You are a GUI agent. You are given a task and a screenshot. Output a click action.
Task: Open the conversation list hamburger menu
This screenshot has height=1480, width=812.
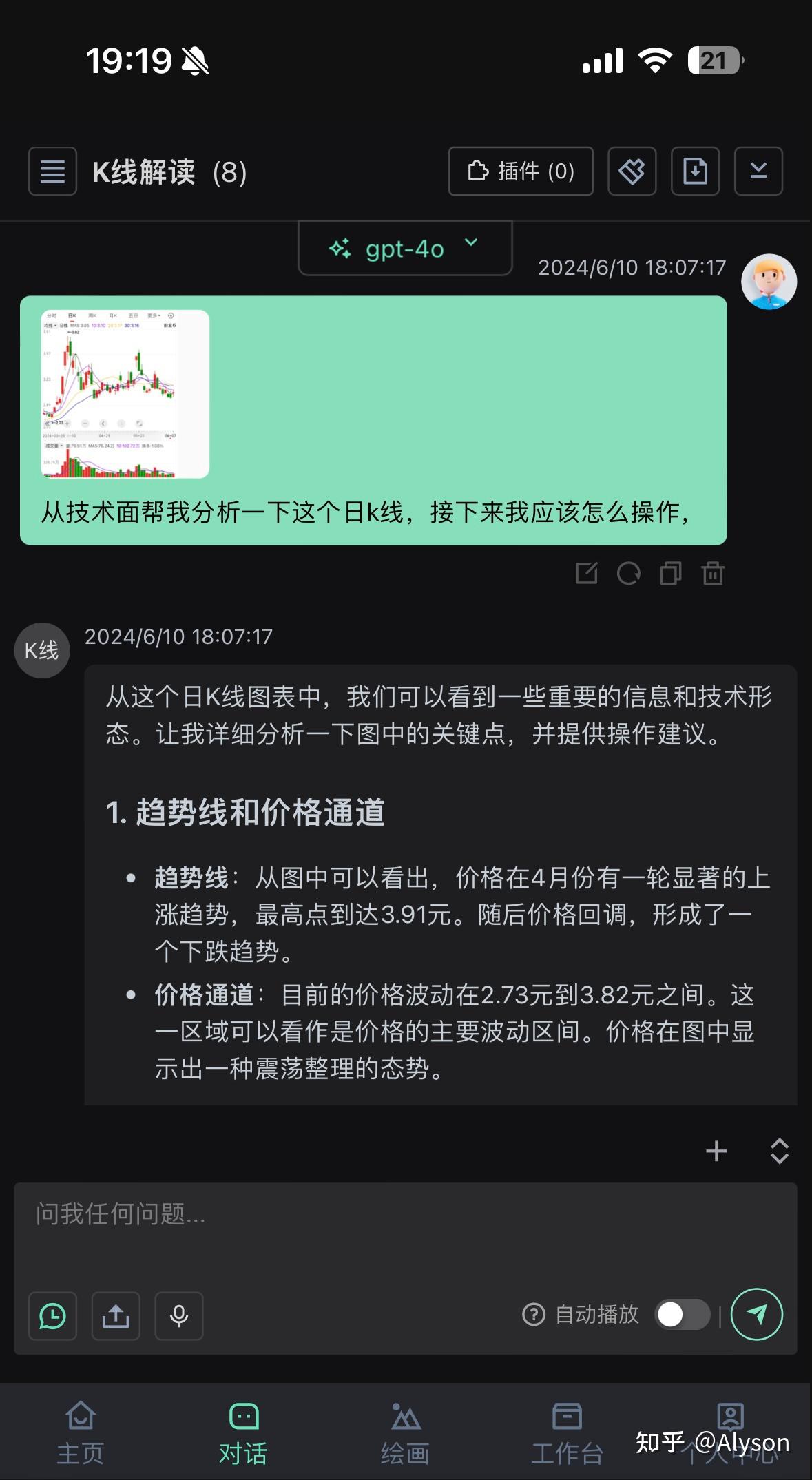pos(52,172)
